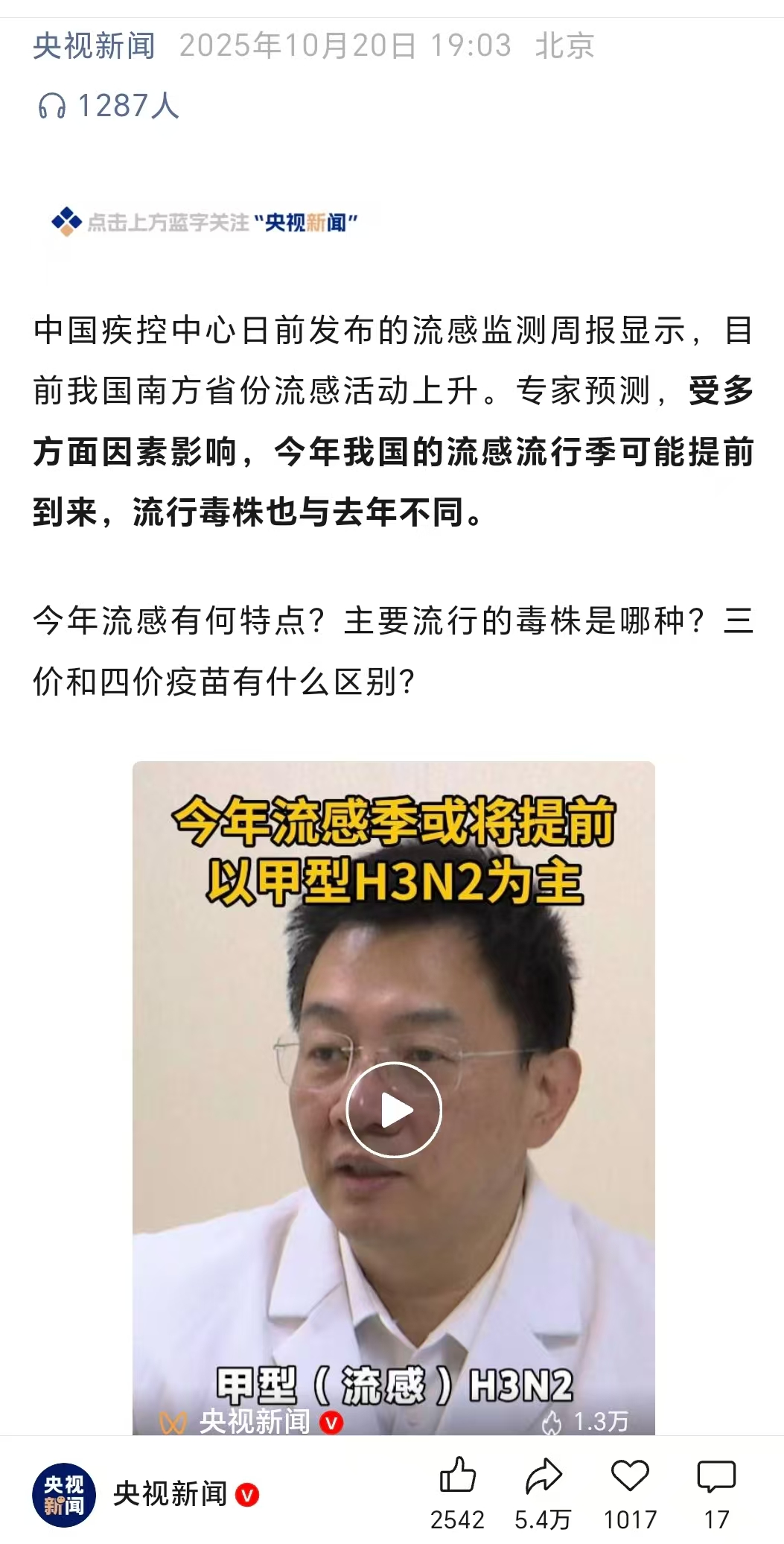
Task: Share the article via arrow icon
Action: pos(543,1475)
